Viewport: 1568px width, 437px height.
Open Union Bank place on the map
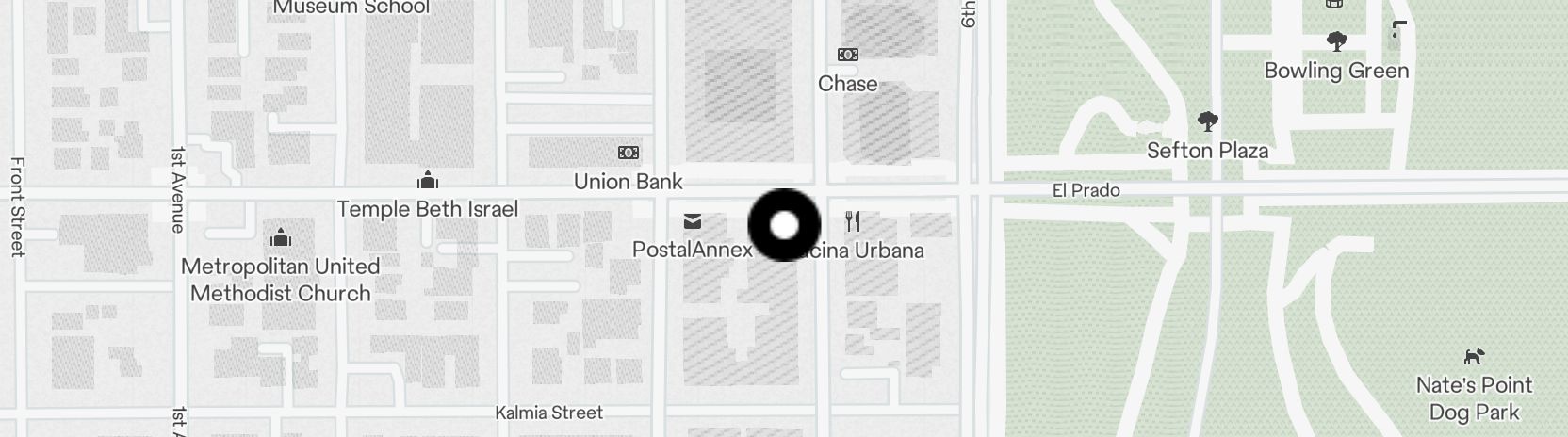(x=629, y=154)
